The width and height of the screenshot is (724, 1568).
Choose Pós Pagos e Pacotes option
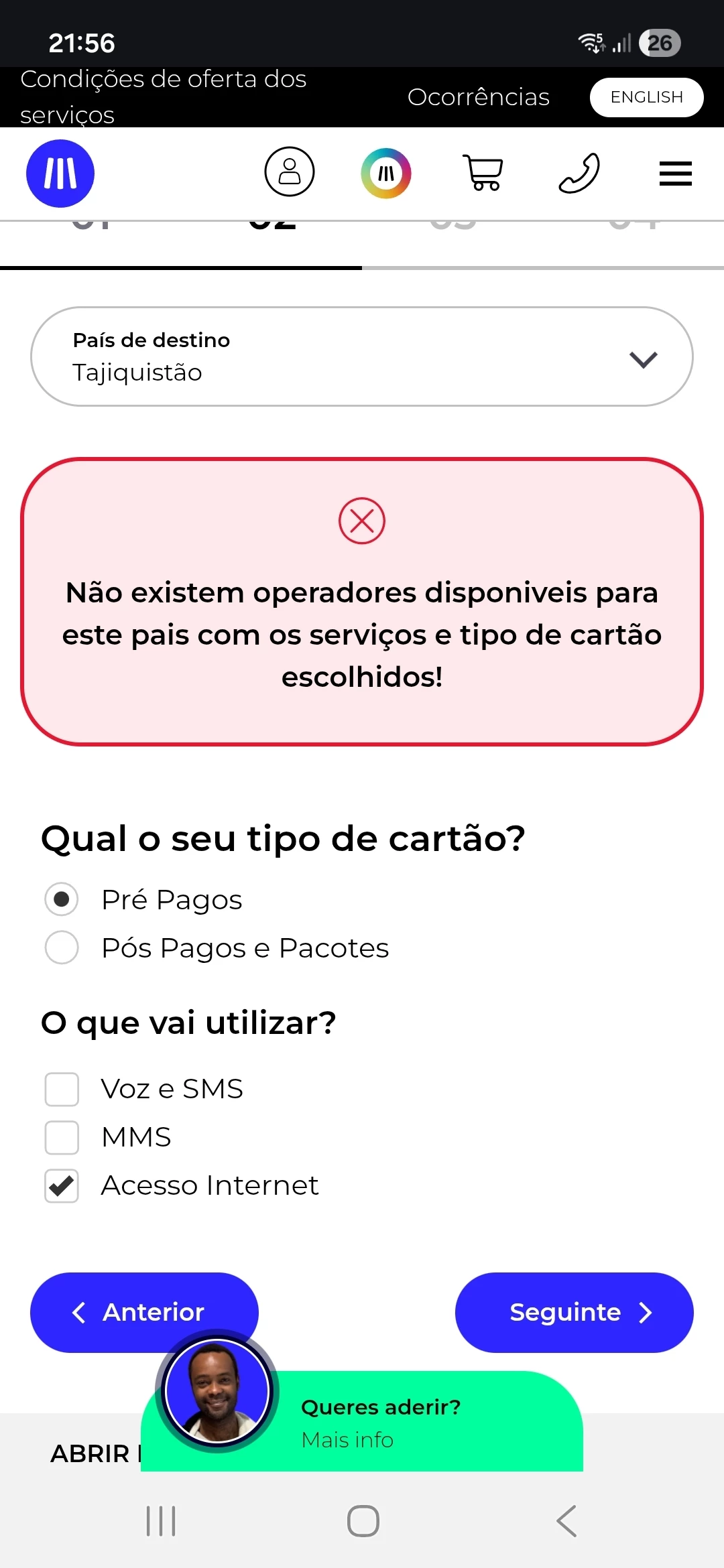[x=62, y=948]
